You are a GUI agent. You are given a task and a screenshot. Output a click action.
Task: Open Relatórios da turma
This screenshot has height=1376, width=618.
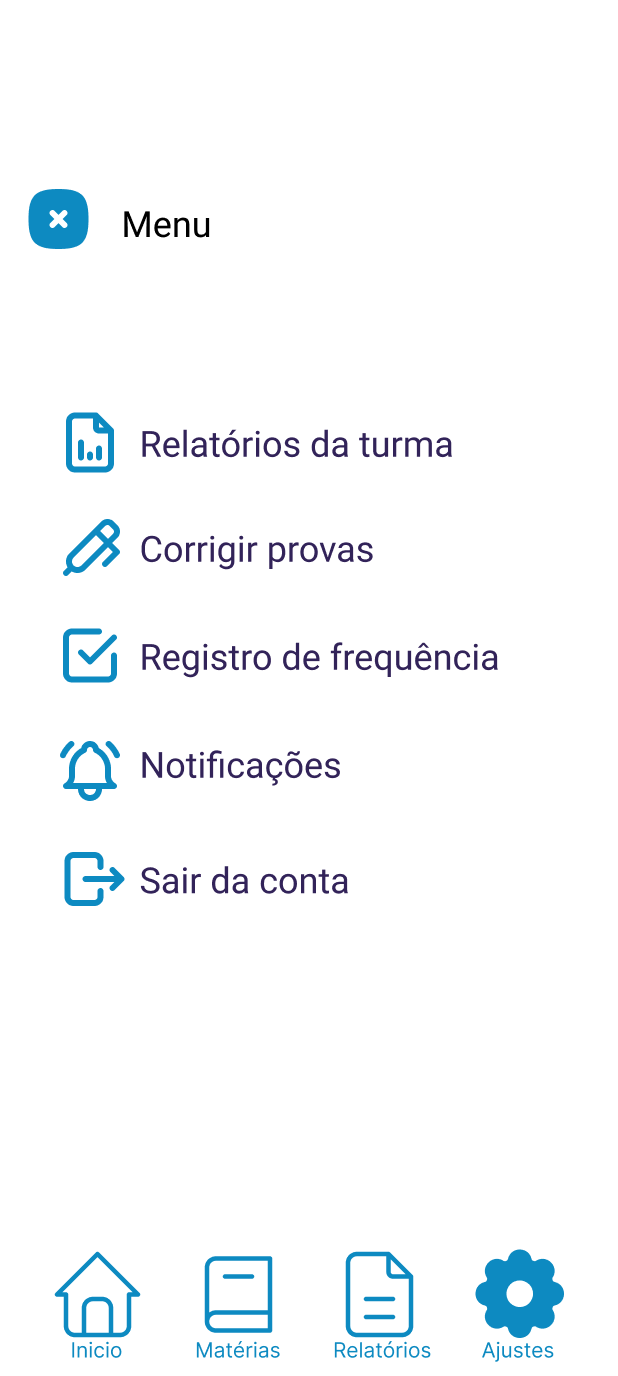click(x=258, y=443)
